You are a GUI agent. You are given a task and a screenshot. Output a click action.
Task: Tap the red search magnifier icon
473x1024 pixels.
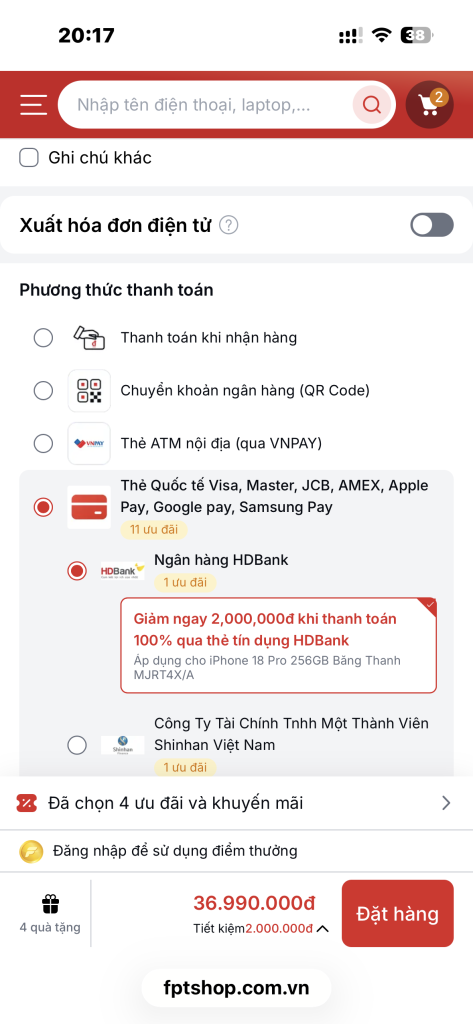tap(372, 104)
